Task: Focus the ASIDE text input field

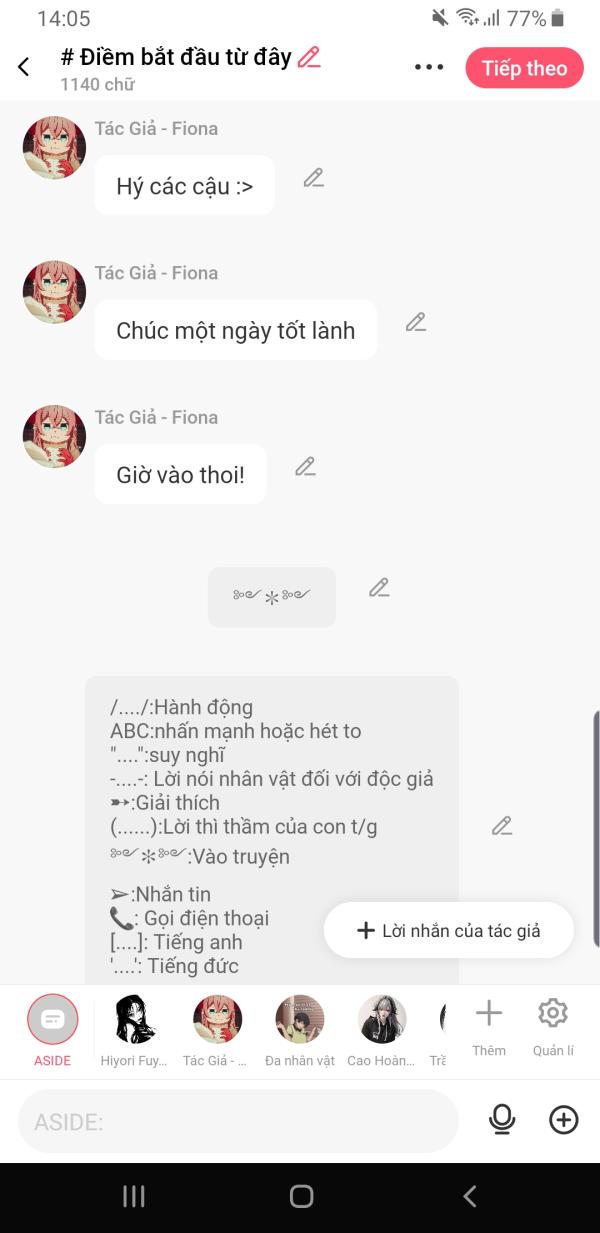Action: pyautogui.click(x=238, y=1121)
